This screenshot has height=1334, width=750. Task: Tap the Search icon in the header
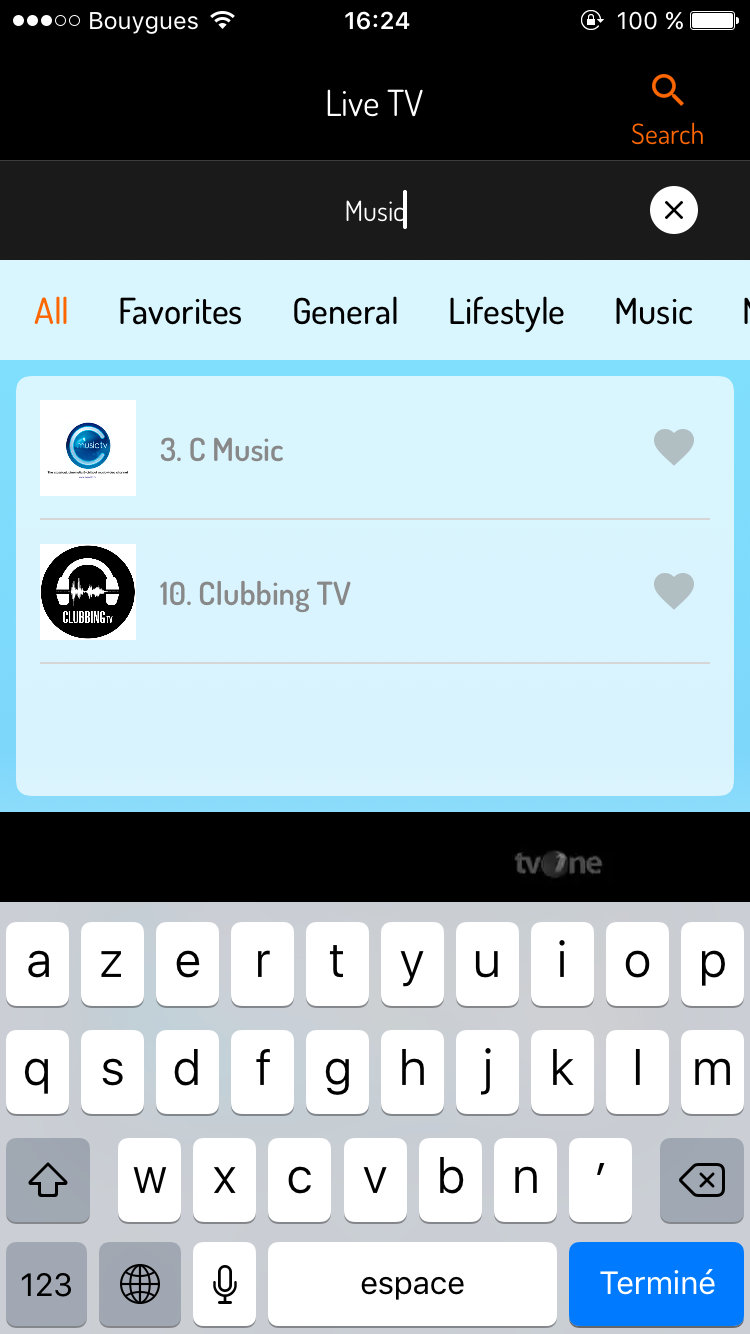coord(667,108)
